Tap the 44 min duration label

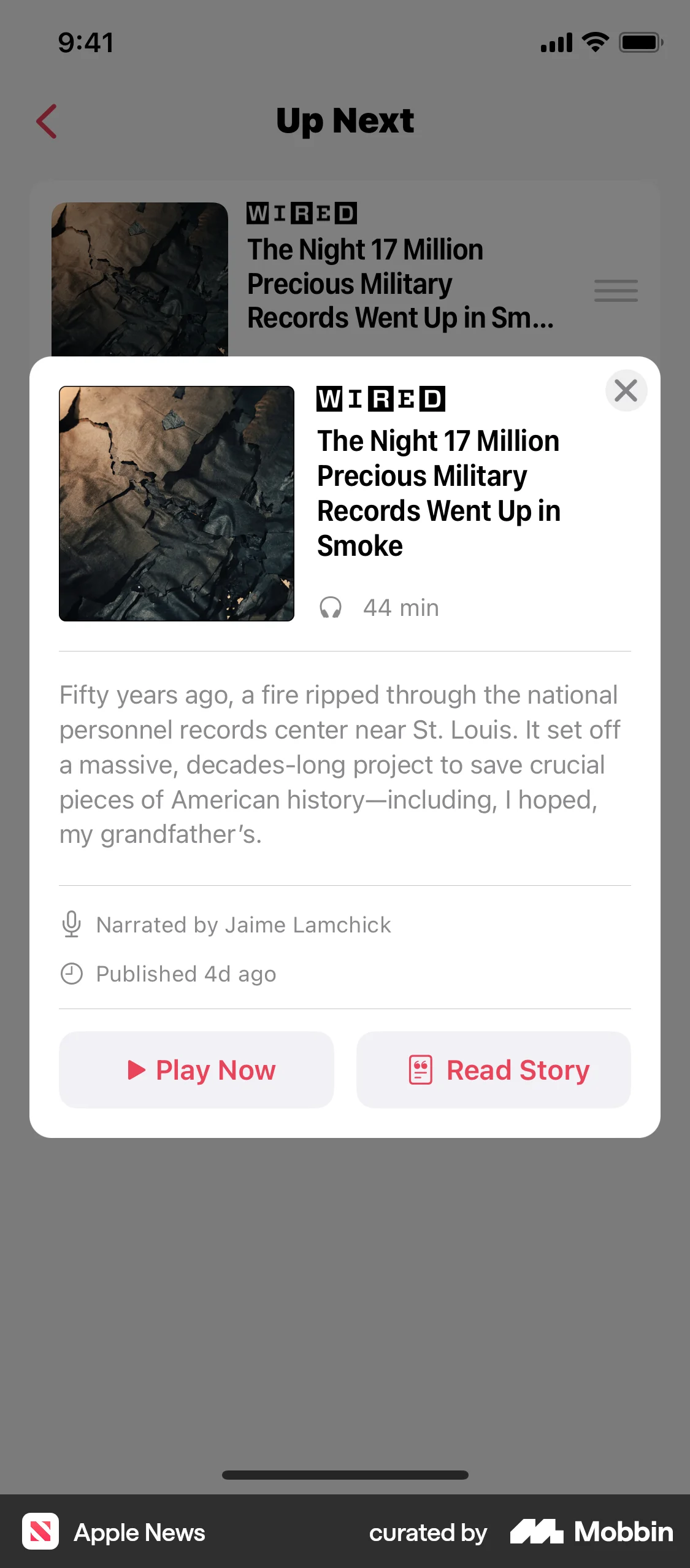point(400,607)
